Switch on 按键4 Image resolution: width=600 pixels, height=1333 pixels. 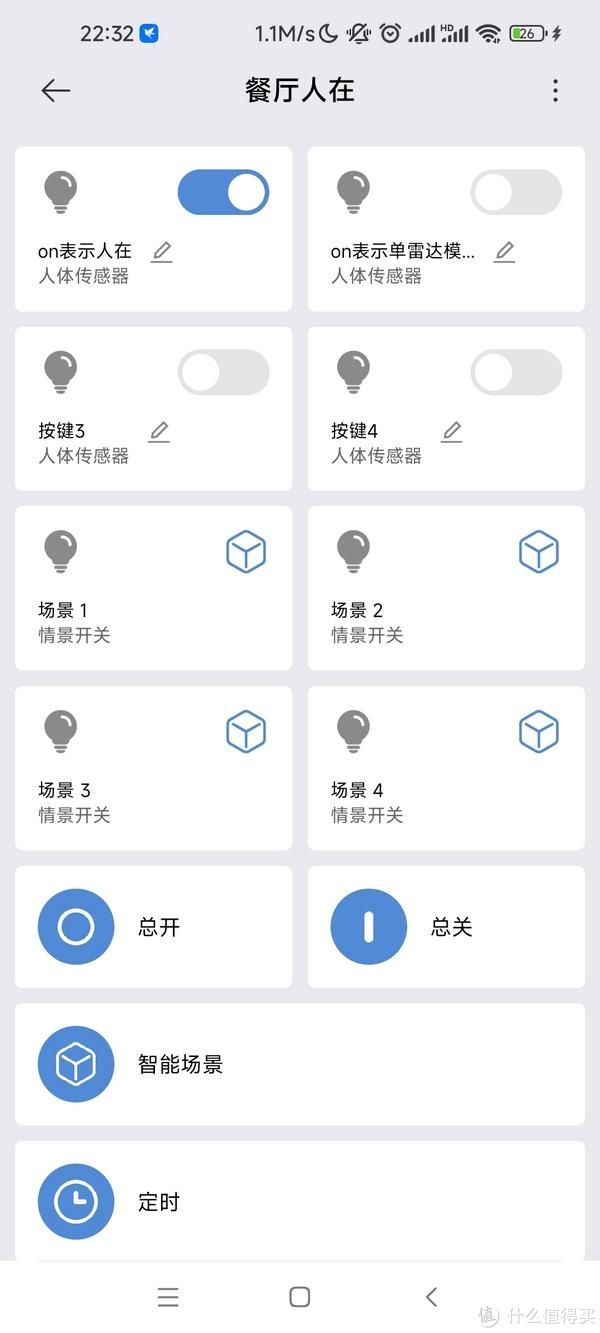tap(516, 373)
